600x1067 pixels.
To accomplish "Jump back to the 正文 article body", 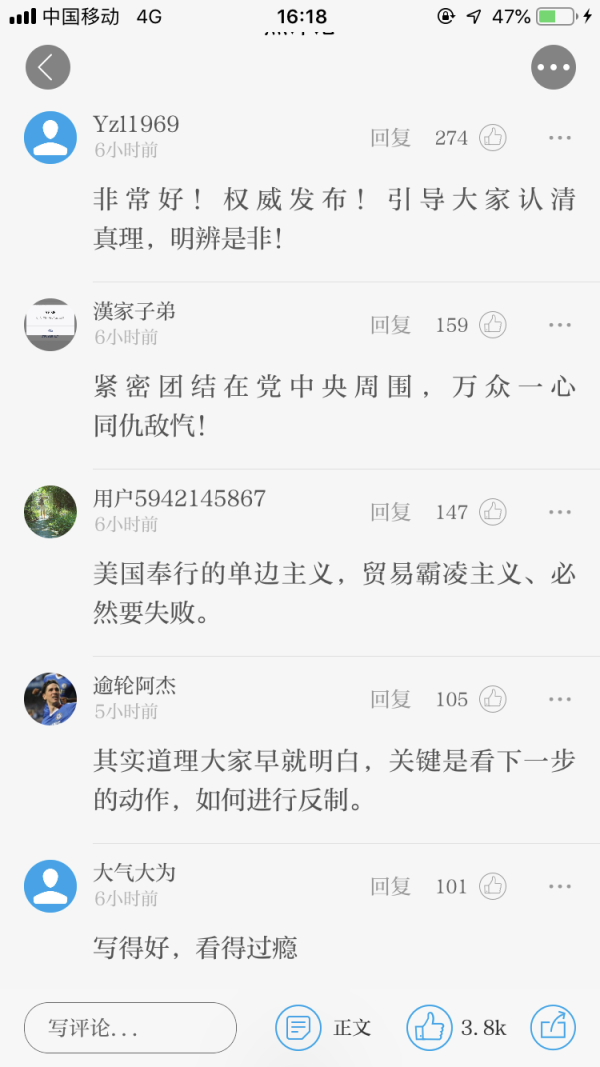I will coord(324,1028).
